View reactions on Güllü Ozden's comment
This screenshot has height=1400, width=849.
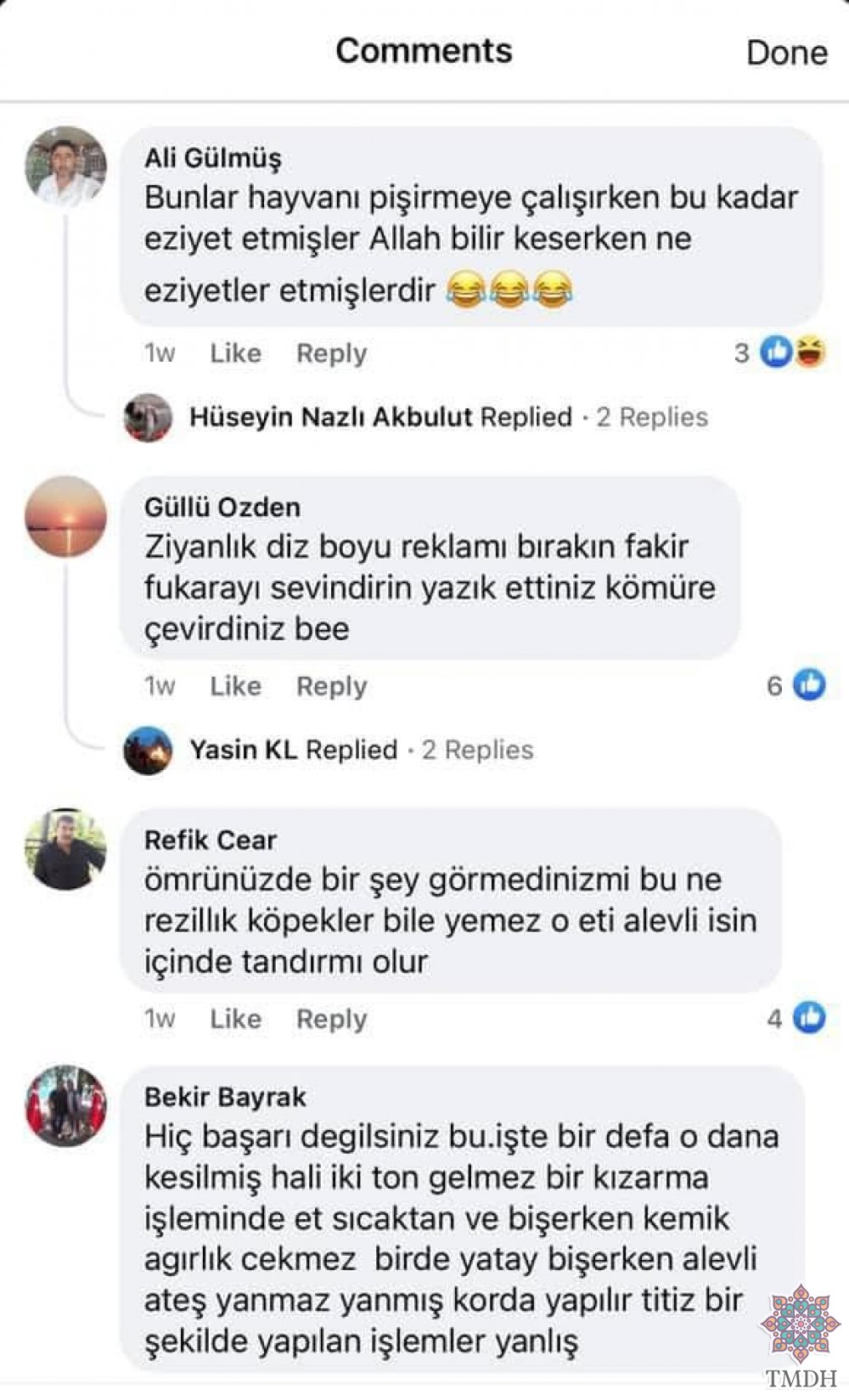(796, 685)
